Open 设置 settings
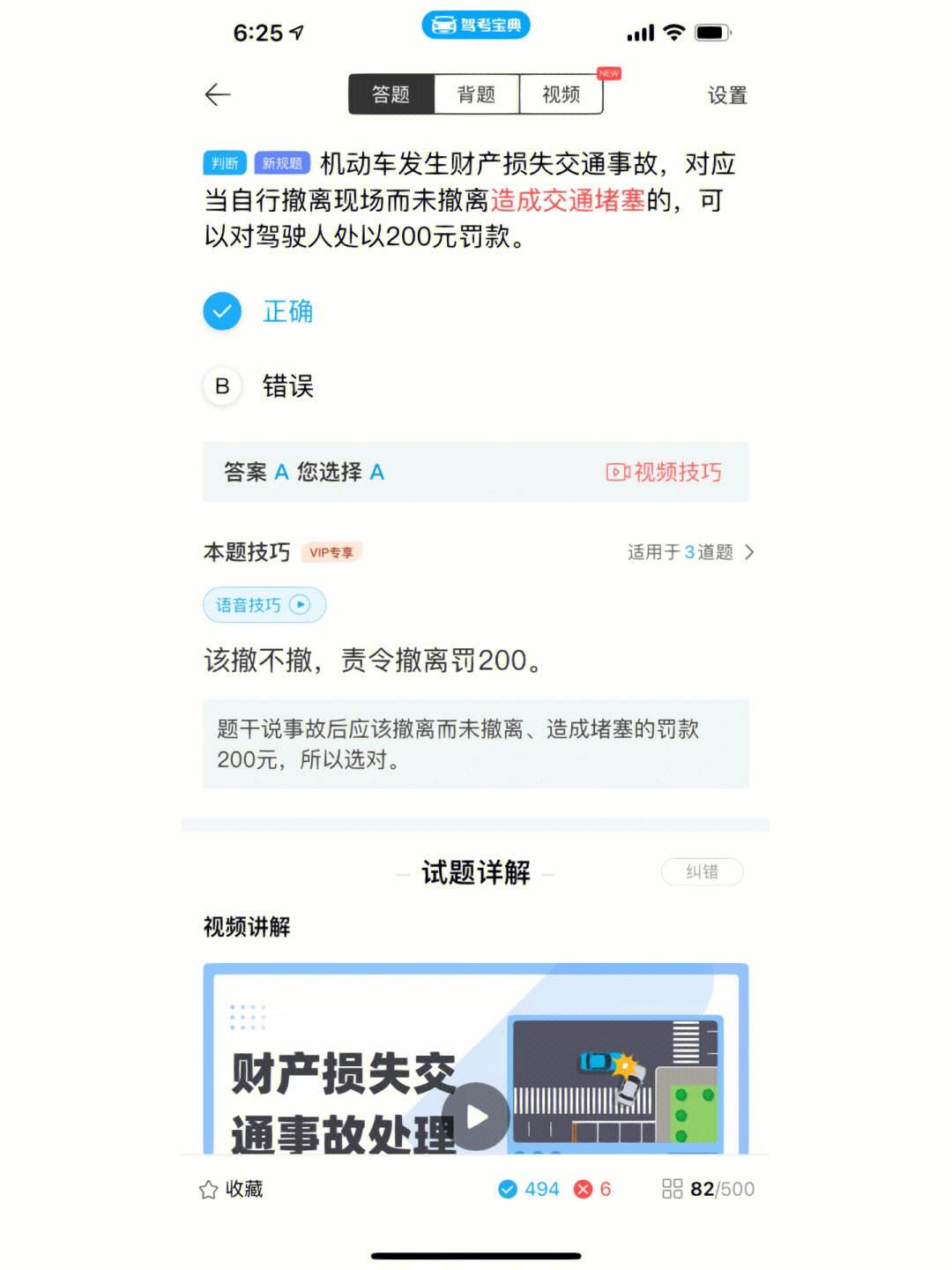 (x=727, y=95)
